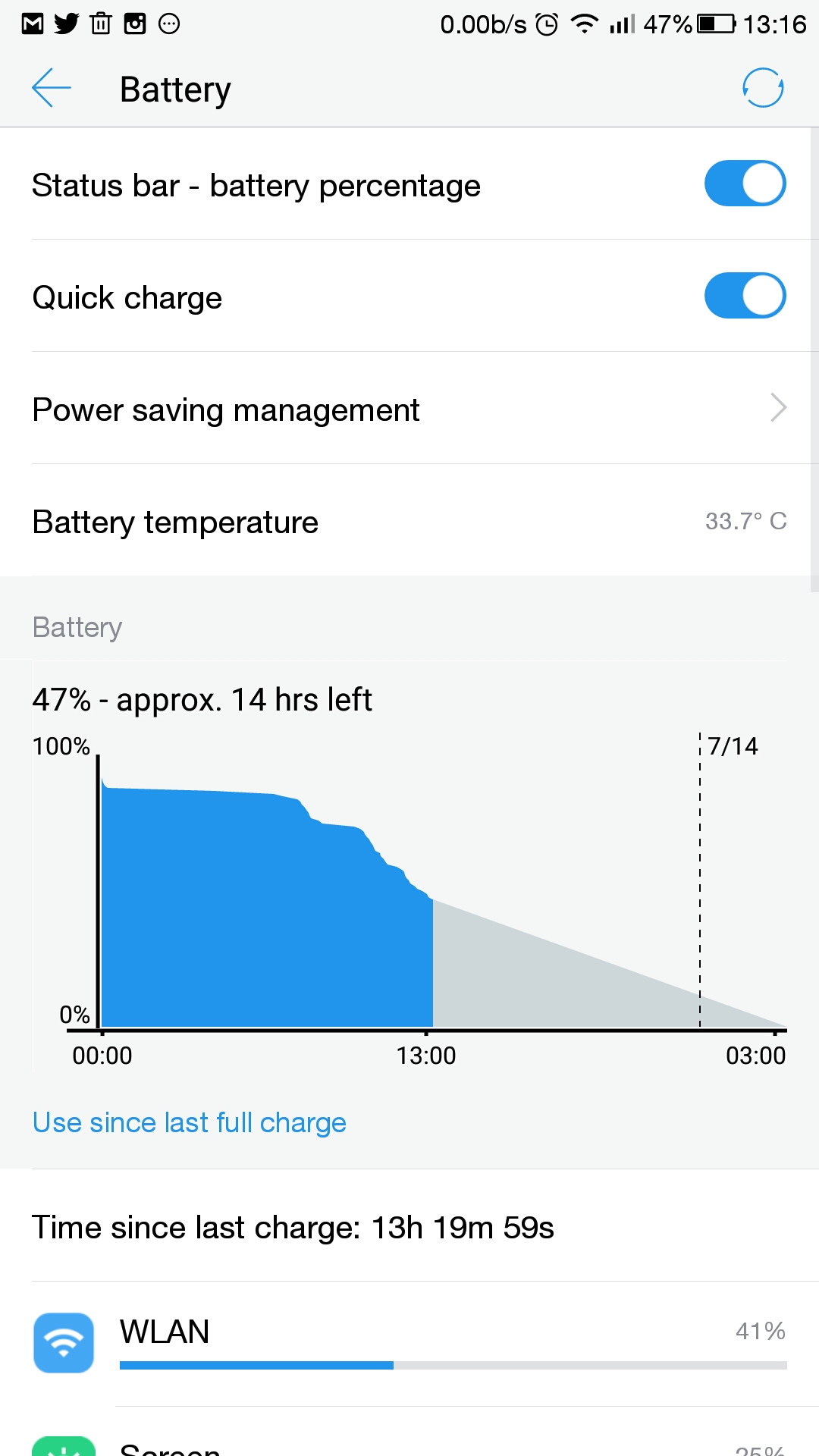Toggle status bar battery percentage switch
Image resolution: width=819 pixels, height=1456 pixels.
(745, 184)
